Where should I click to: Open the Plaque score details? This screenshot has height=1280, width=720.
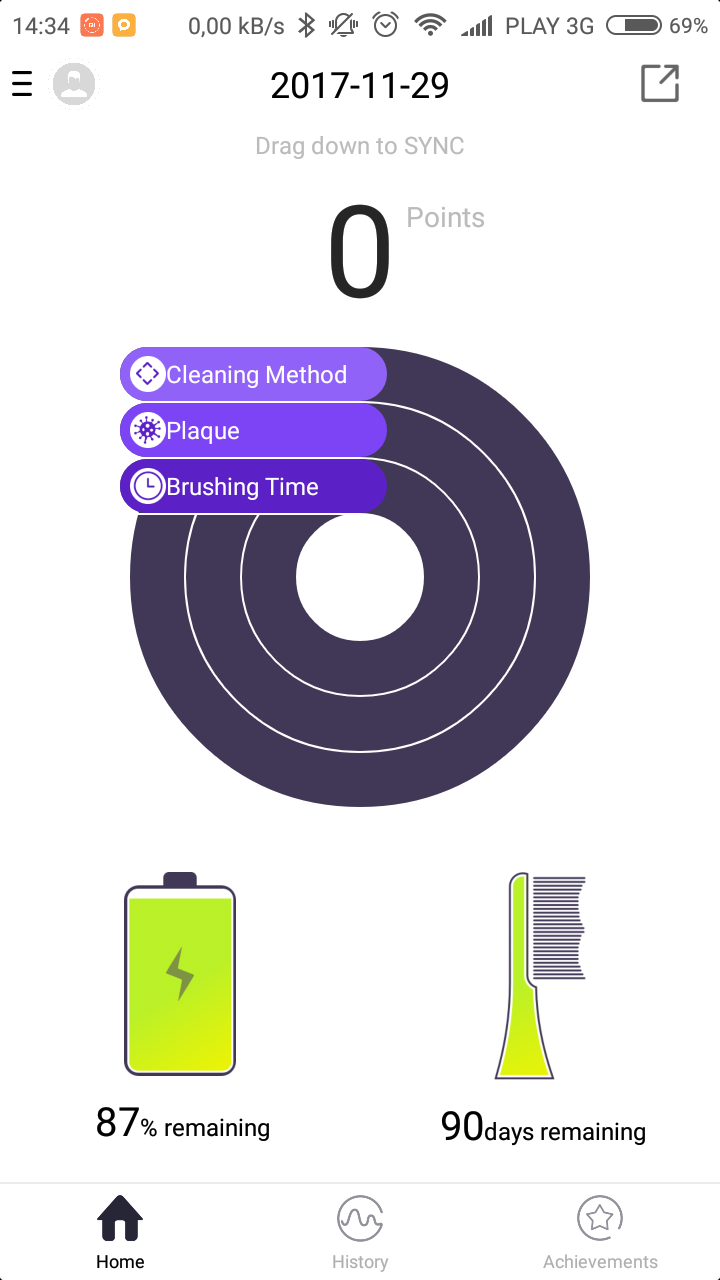click(x=253, y=431)
